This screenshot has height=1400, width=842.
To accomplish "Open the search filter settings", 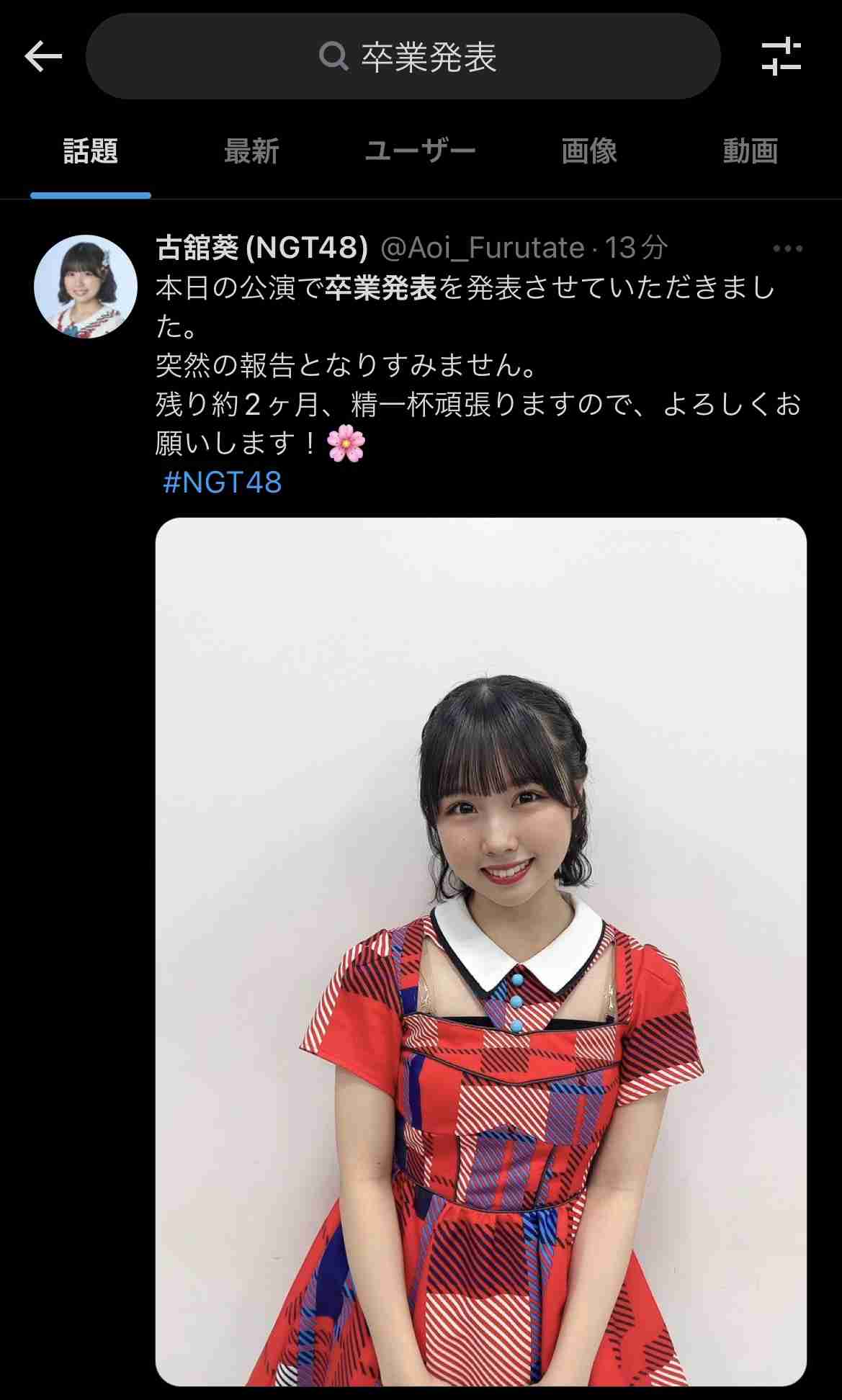I will (781, 56).
